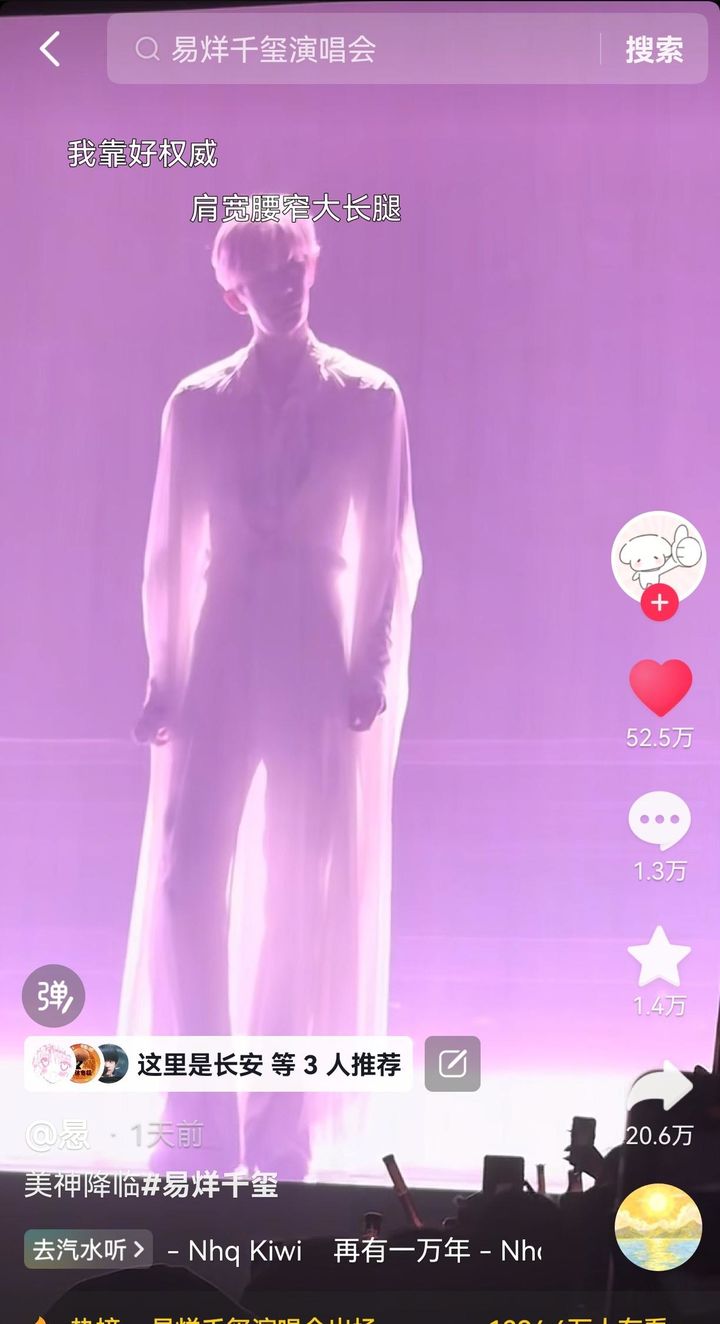Screen dimensions: 720x1324
Task: Open the spinning music disc
Action: pyautogui.click(x=658, y=1227)
